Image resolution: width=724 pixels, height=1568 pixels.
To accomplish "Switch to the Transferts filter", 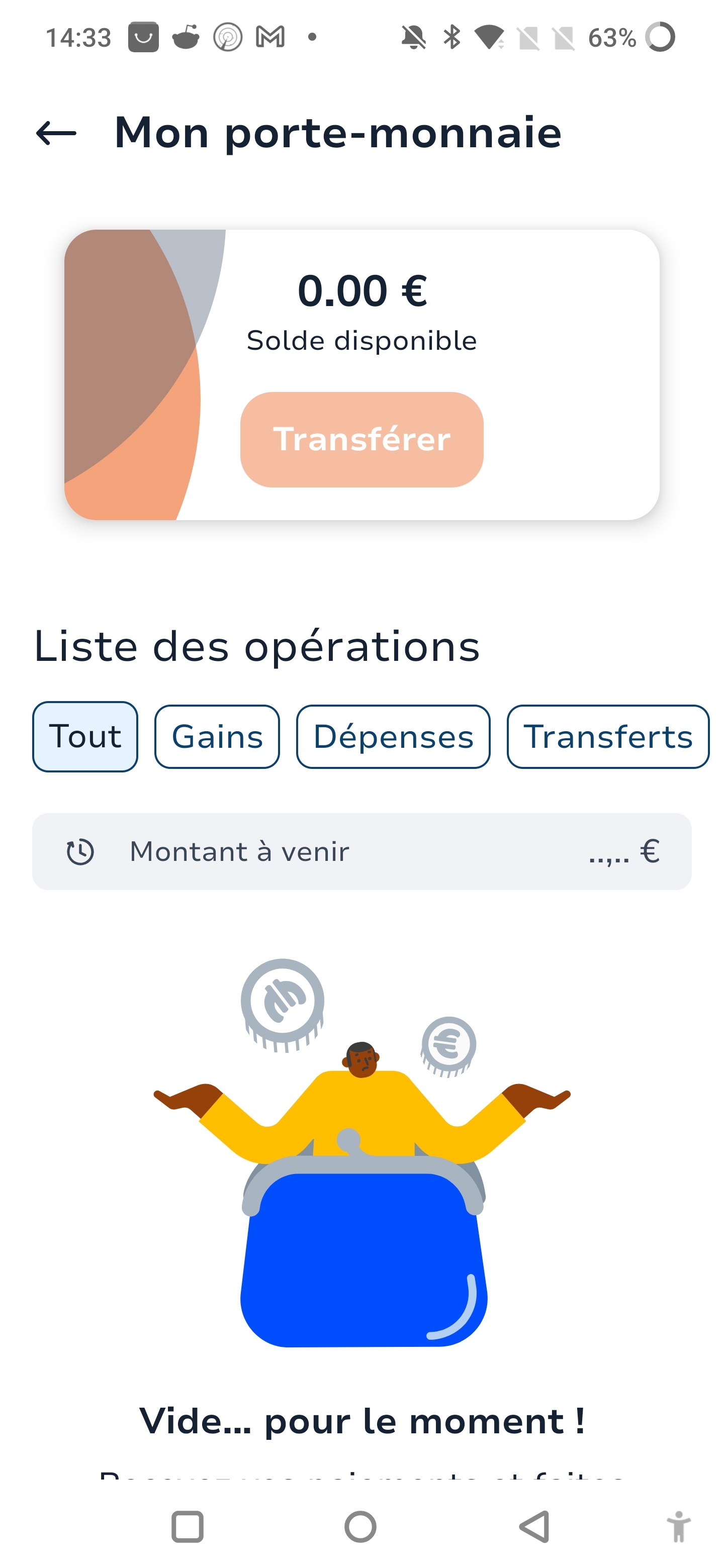I will pos(608,737).
